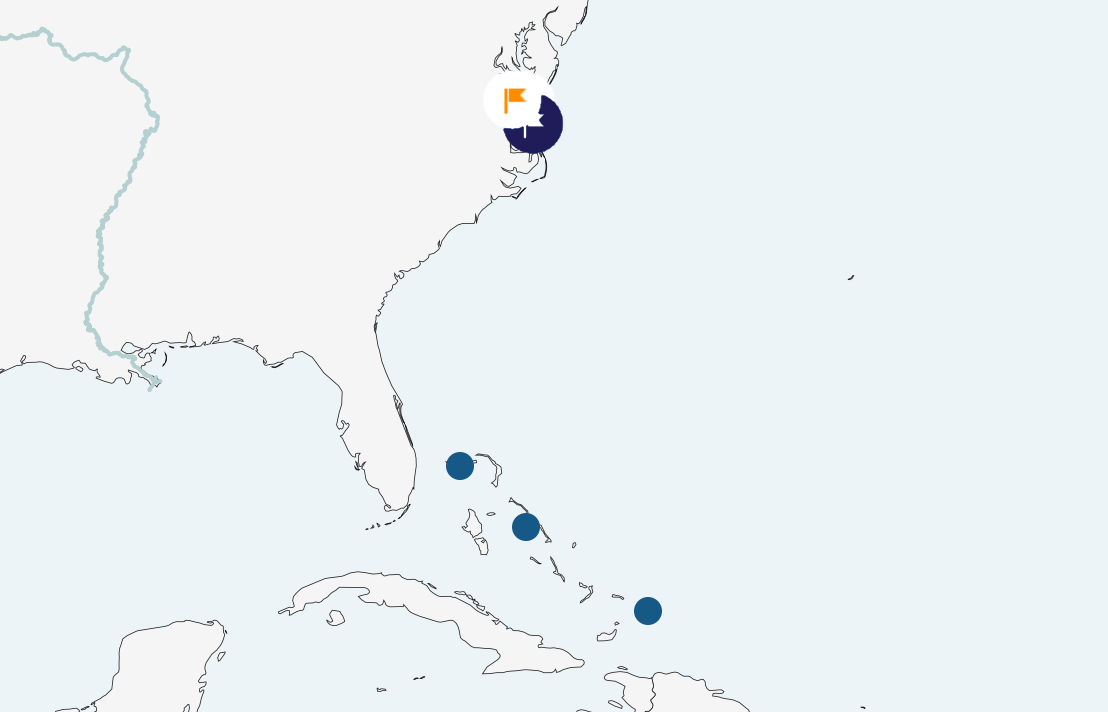The image size is (1108, 712).
Task: Tap the orange flag marker on the map
Action: (x=515, y=100)
